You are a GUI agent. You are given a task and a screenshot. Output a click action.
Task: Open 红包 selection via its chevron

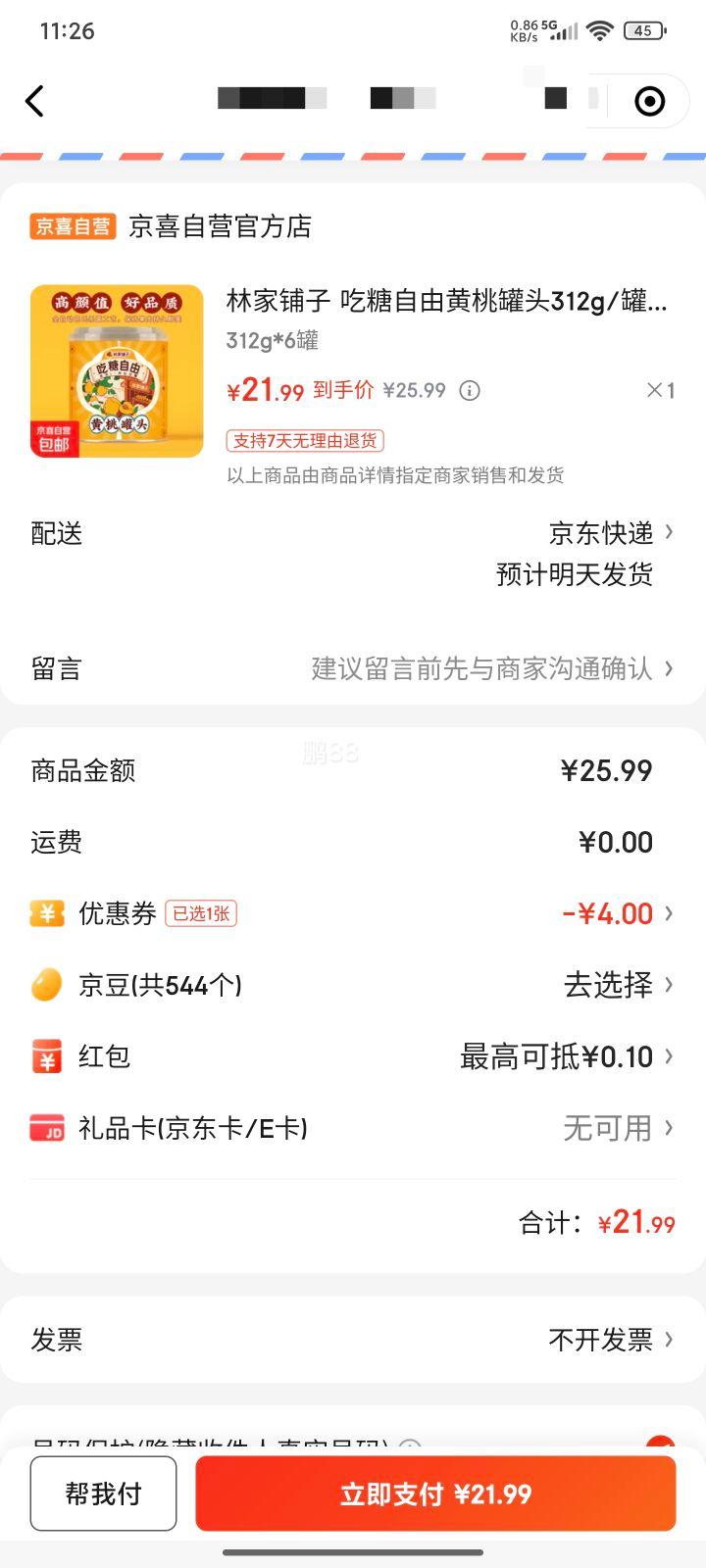click(669, 1055)
